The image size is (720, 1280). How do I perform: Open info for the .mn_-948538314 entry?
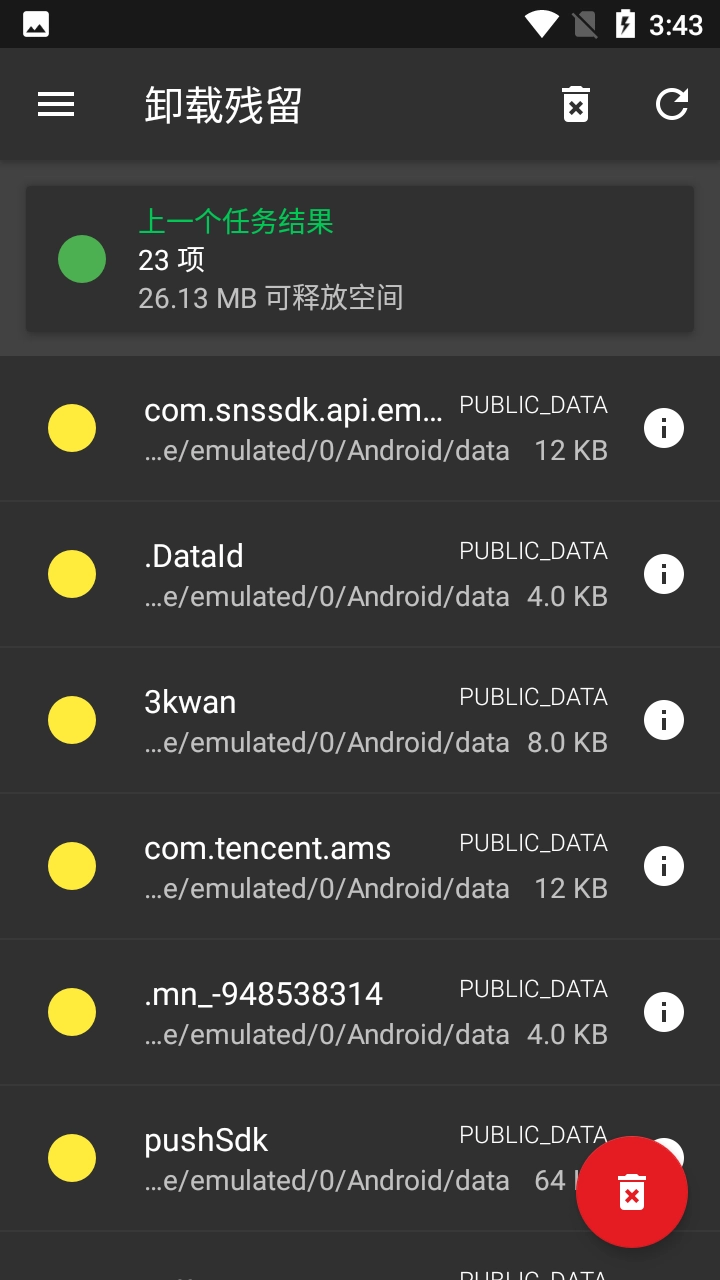click(664, 1012)
